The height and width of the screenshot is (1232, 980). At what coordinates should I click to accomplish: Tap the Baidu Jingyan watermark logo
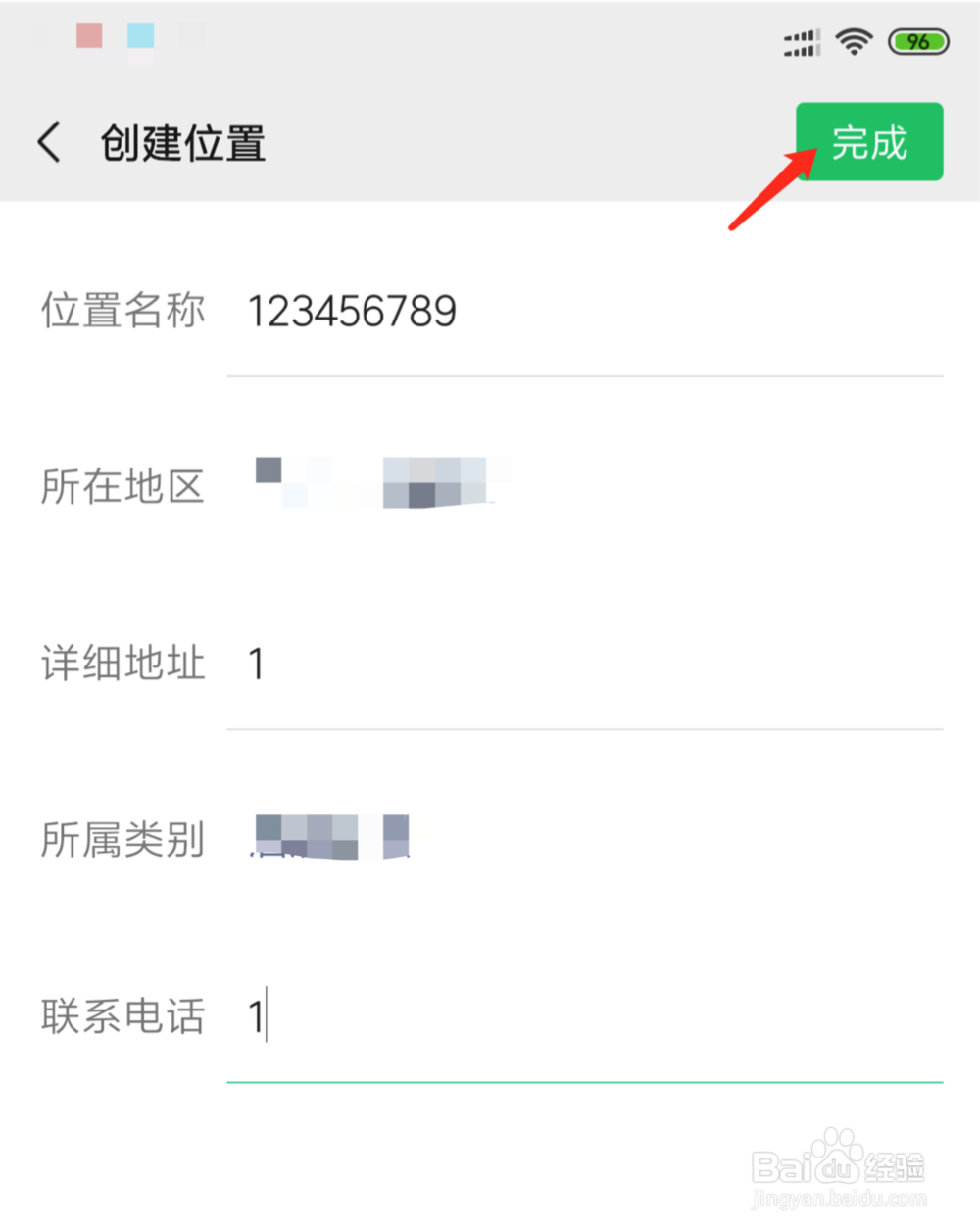(x=838, y=1166)
